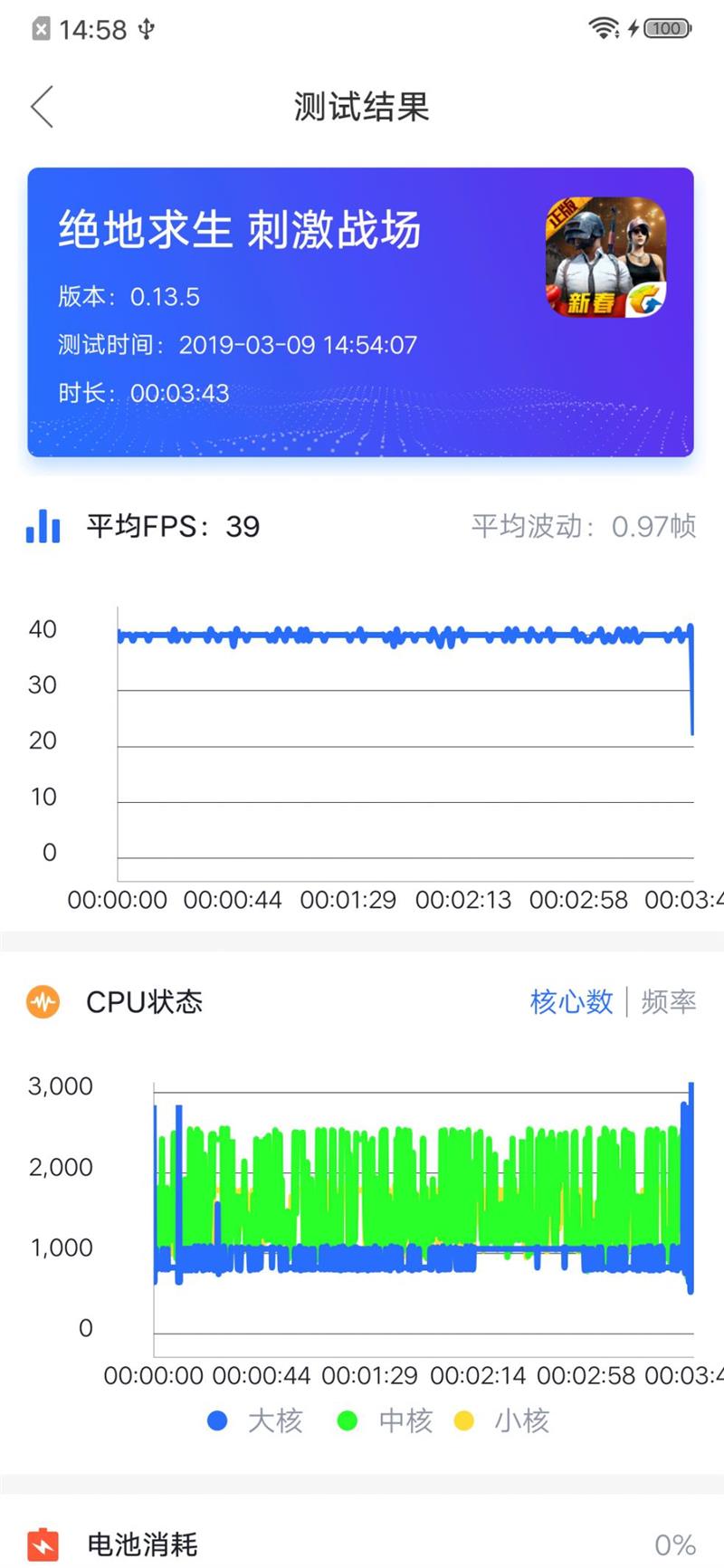Image resolution: width=724 pixels, height=1568 pixels.
Task: Click the 0% battery consumption value
Action: click(675, 1544)
